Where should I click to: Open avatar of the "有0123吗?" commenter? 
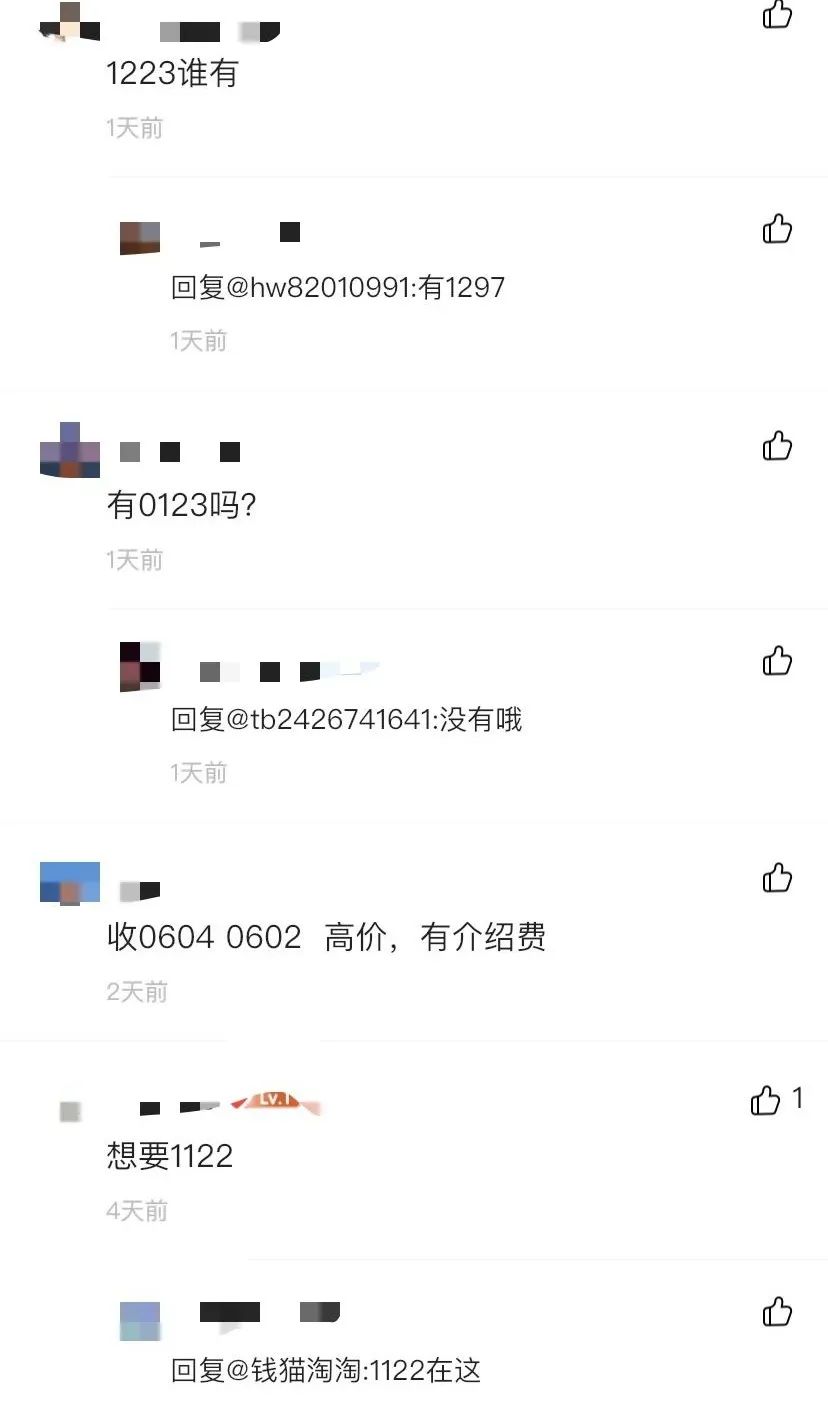(69, 451)
